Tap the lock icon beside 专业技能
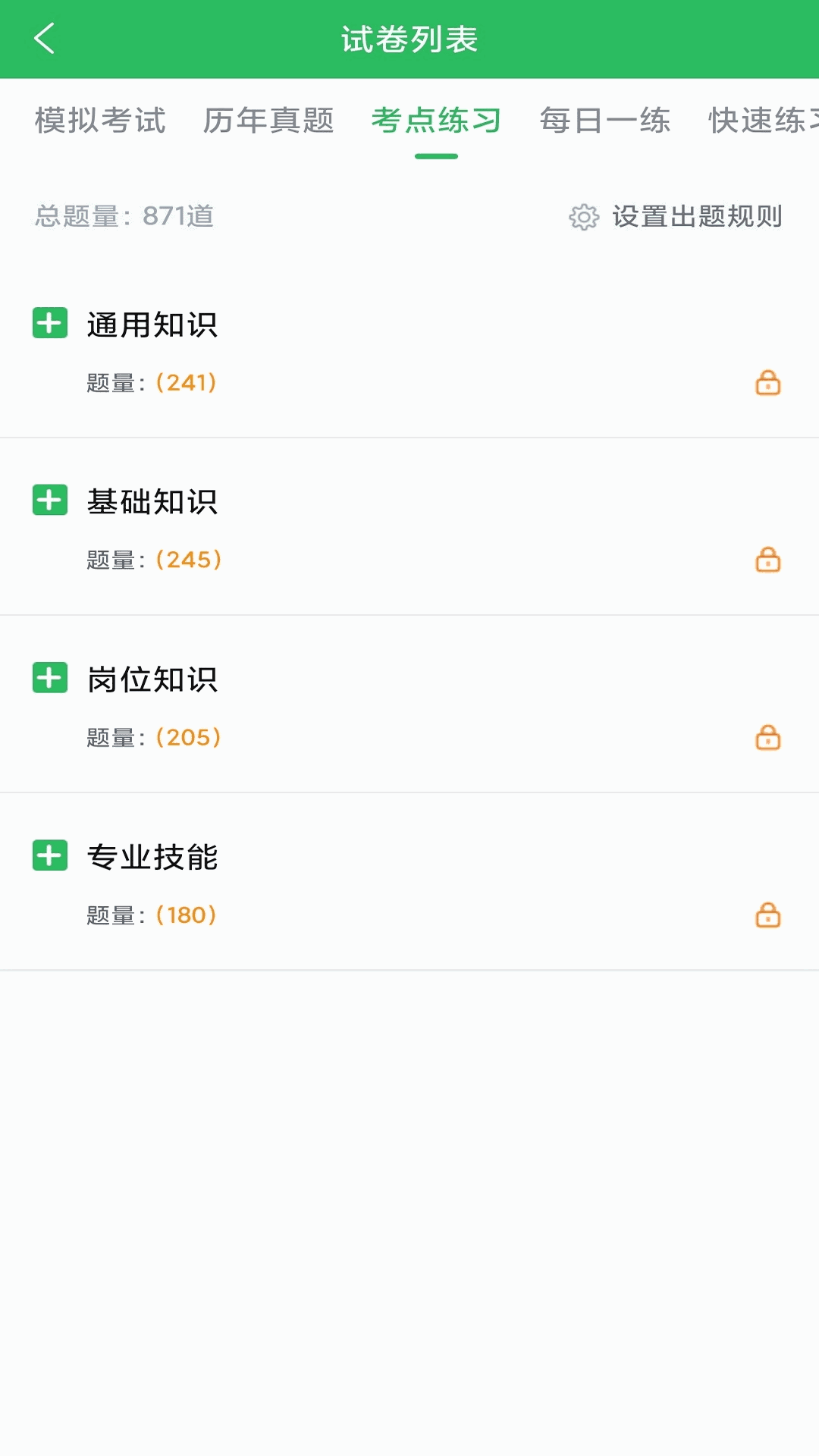This screenshot has width=819, height=1456. (767, 915)
